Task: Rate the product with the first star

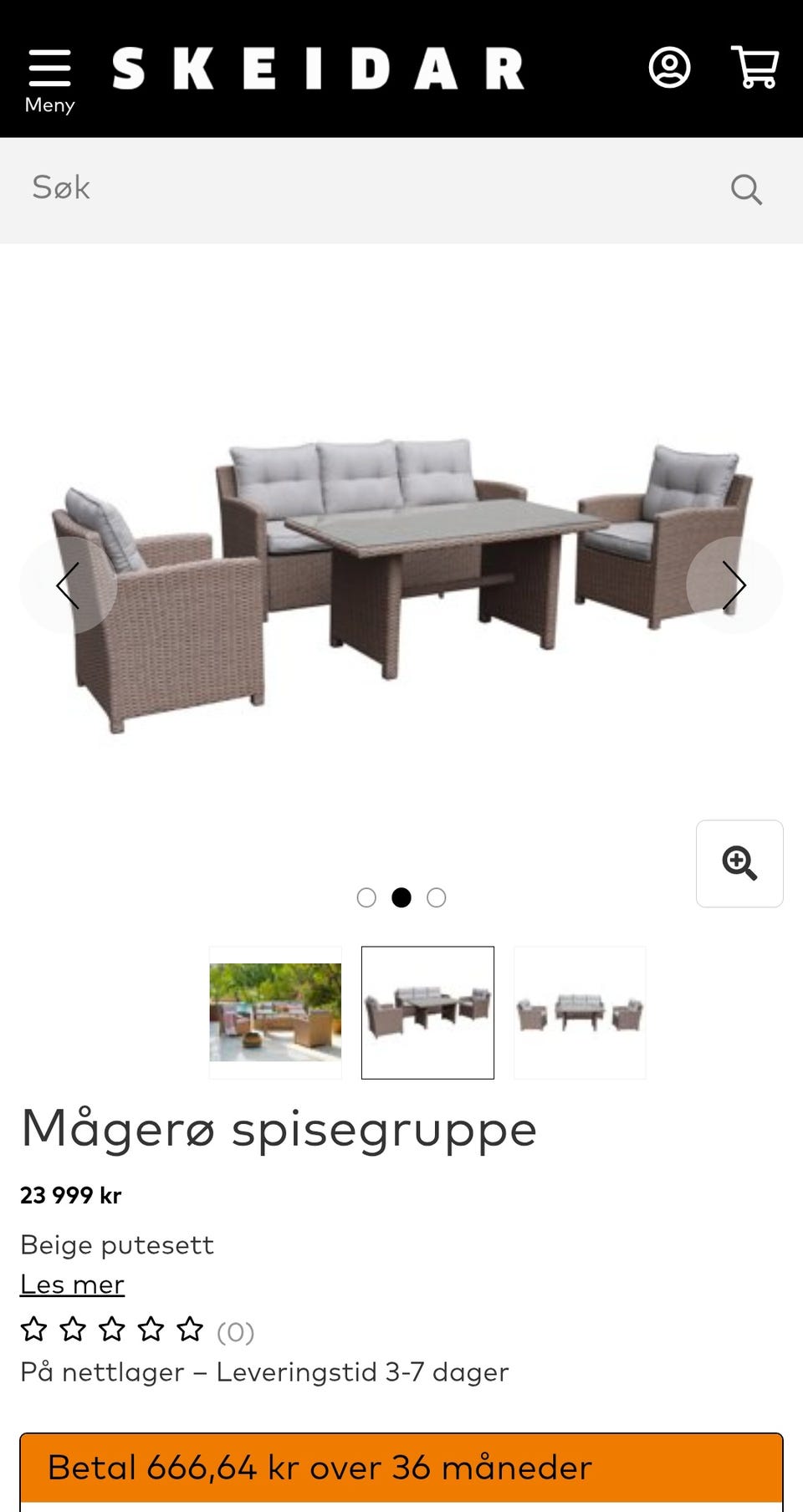Action: click(x=35, y=1328)
